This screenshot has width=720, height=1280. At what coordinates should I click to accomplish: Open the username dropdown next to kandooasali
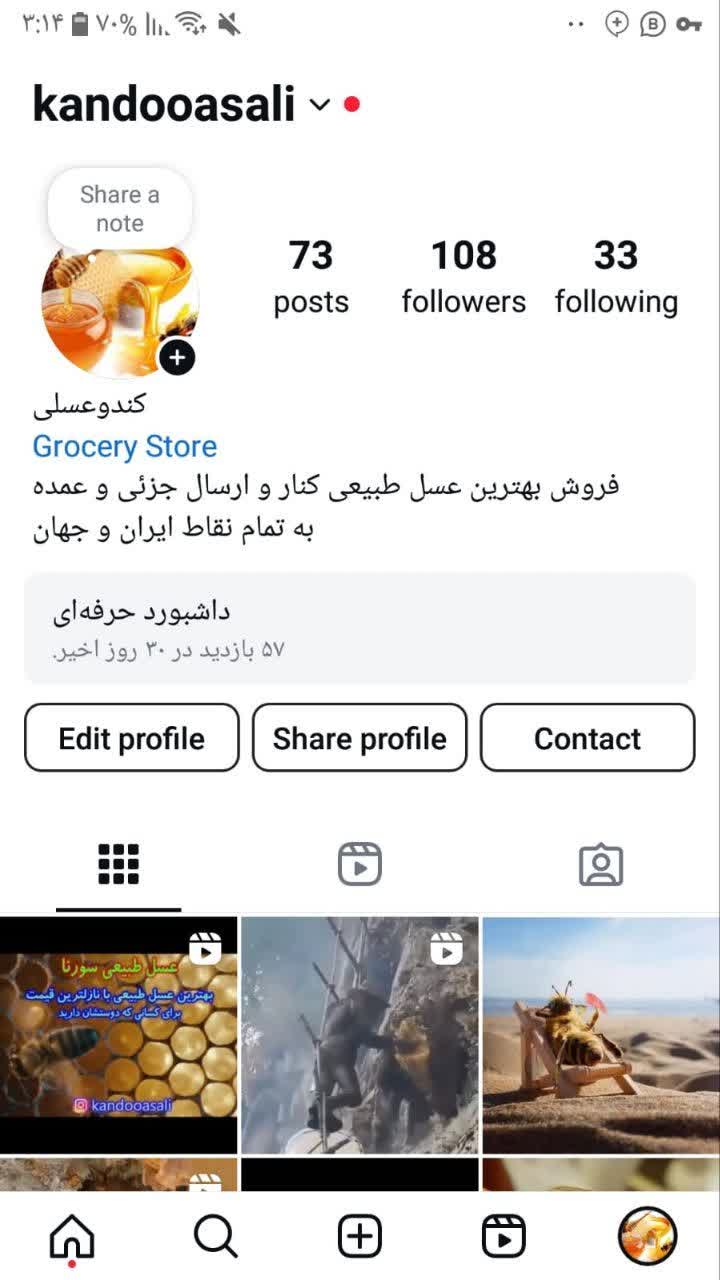[319, 104]
